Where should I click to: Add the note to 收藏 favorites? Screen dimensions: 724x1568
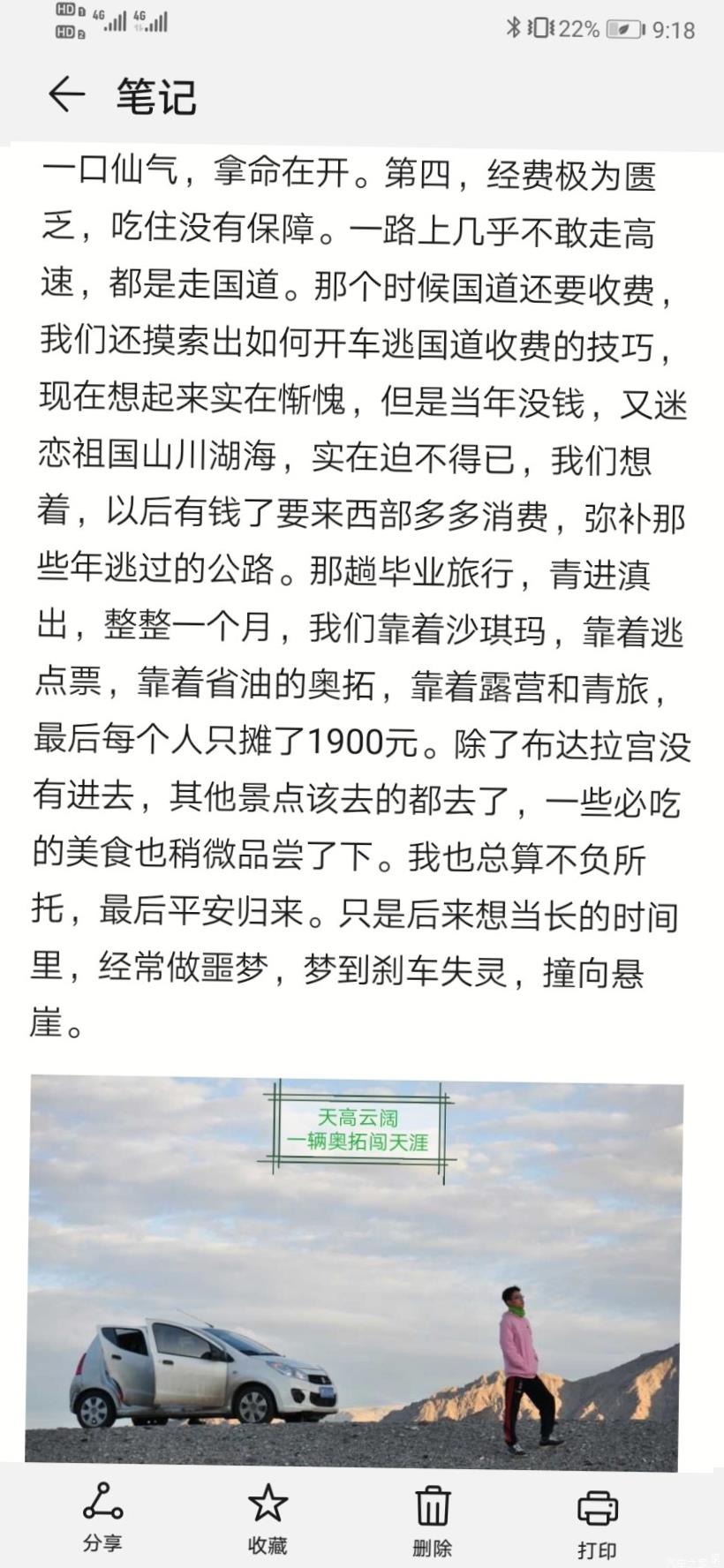click(267, 1515)
